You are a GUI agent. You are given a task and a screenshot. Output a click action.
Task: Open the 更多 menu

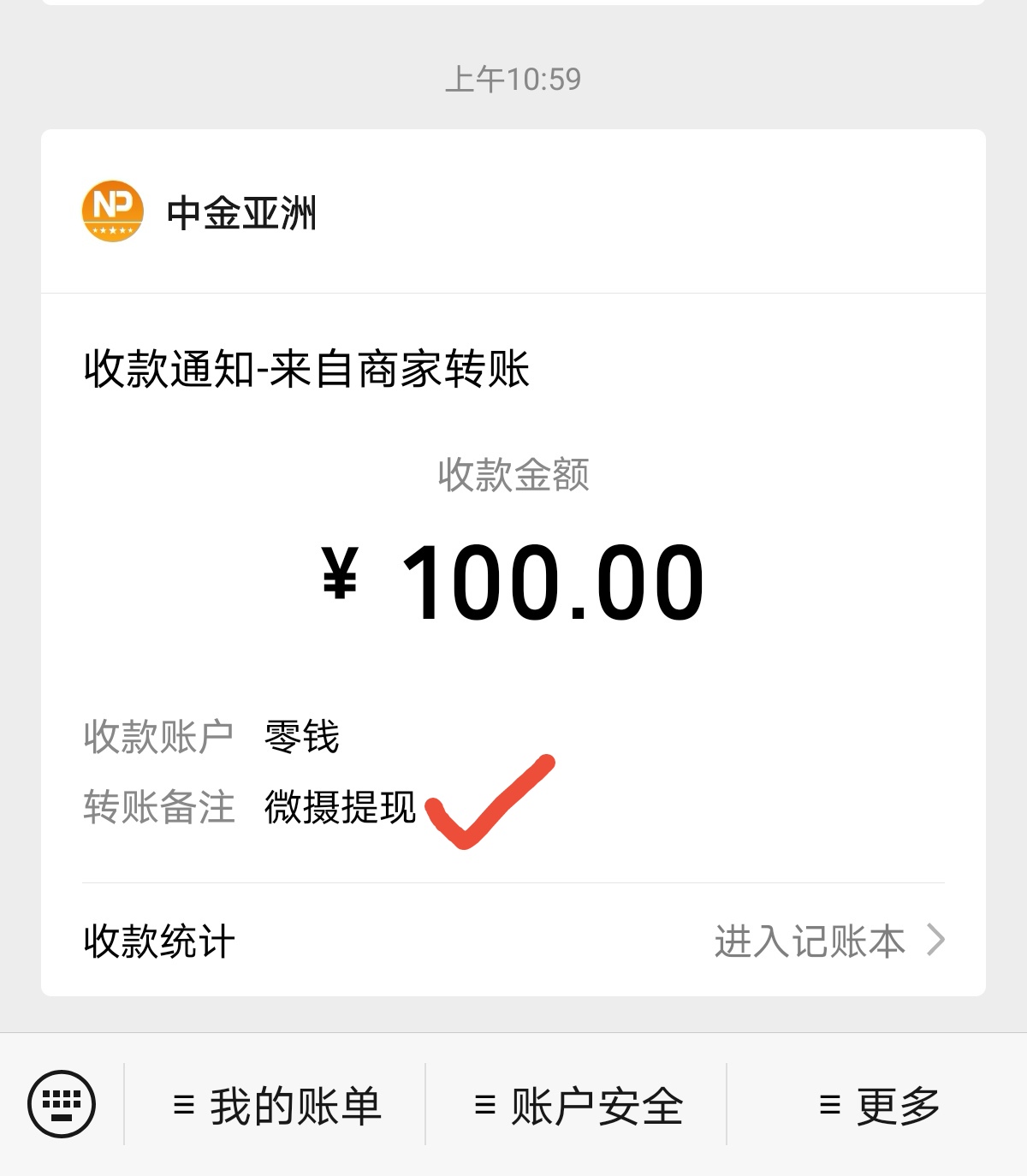tap(879, 1106)
